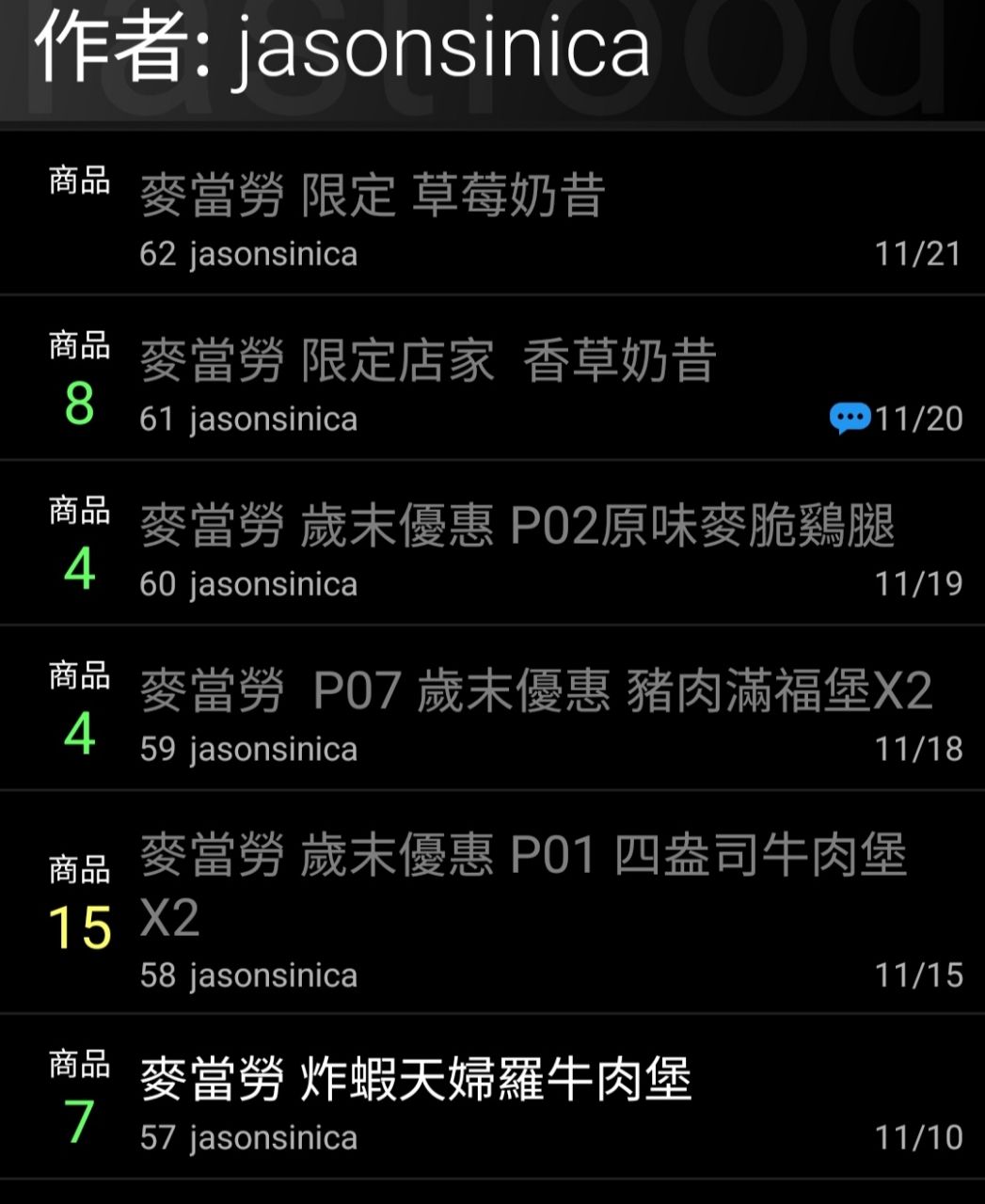Open the 麥當勞 炸蝦天婦羅牛肉堡 post
985x1204 pixels.
click(416, 1080)
